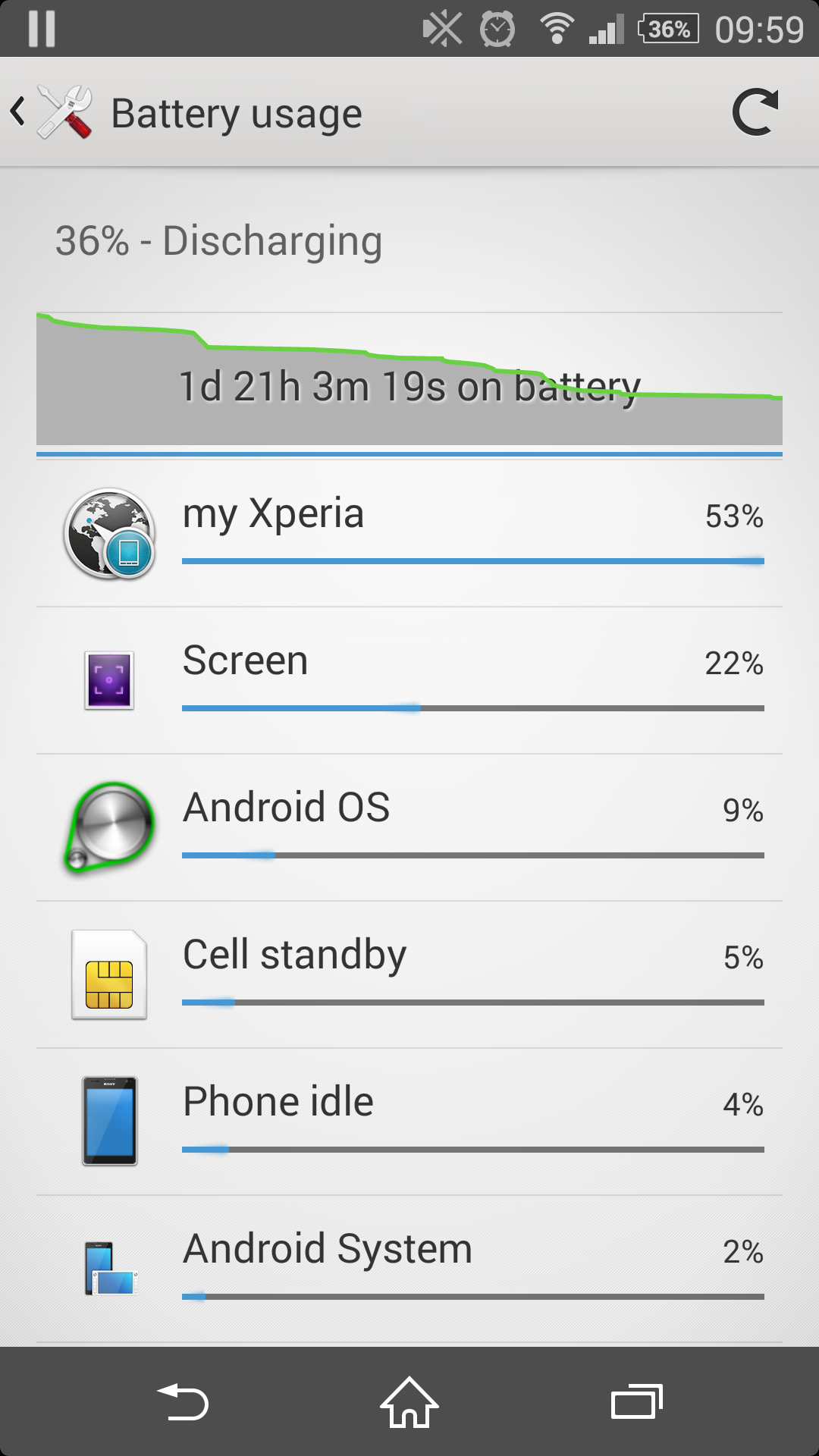Refresh the battery usage stats

pos(755,112)
